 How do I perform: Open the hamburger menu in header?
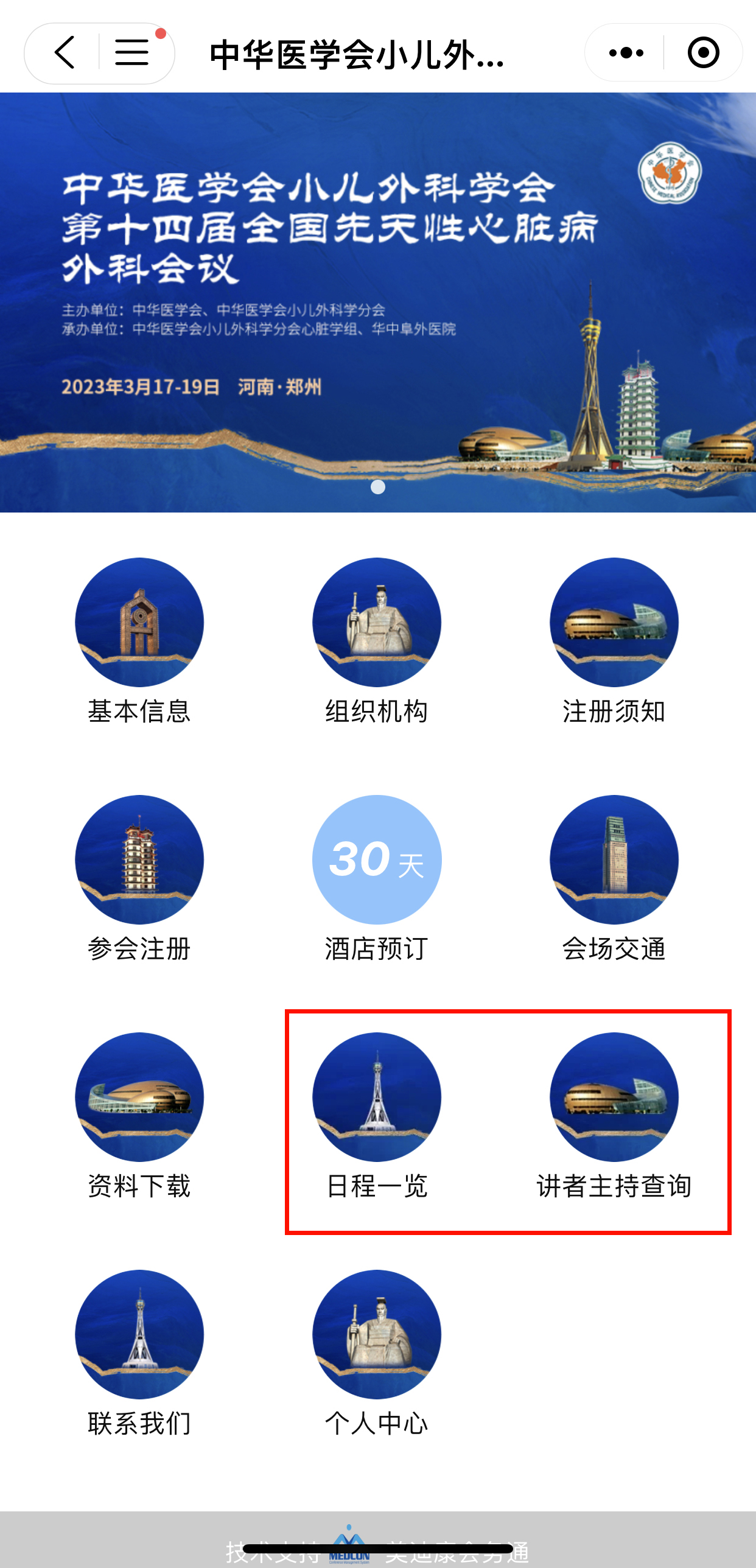click(x=132, y=53)
